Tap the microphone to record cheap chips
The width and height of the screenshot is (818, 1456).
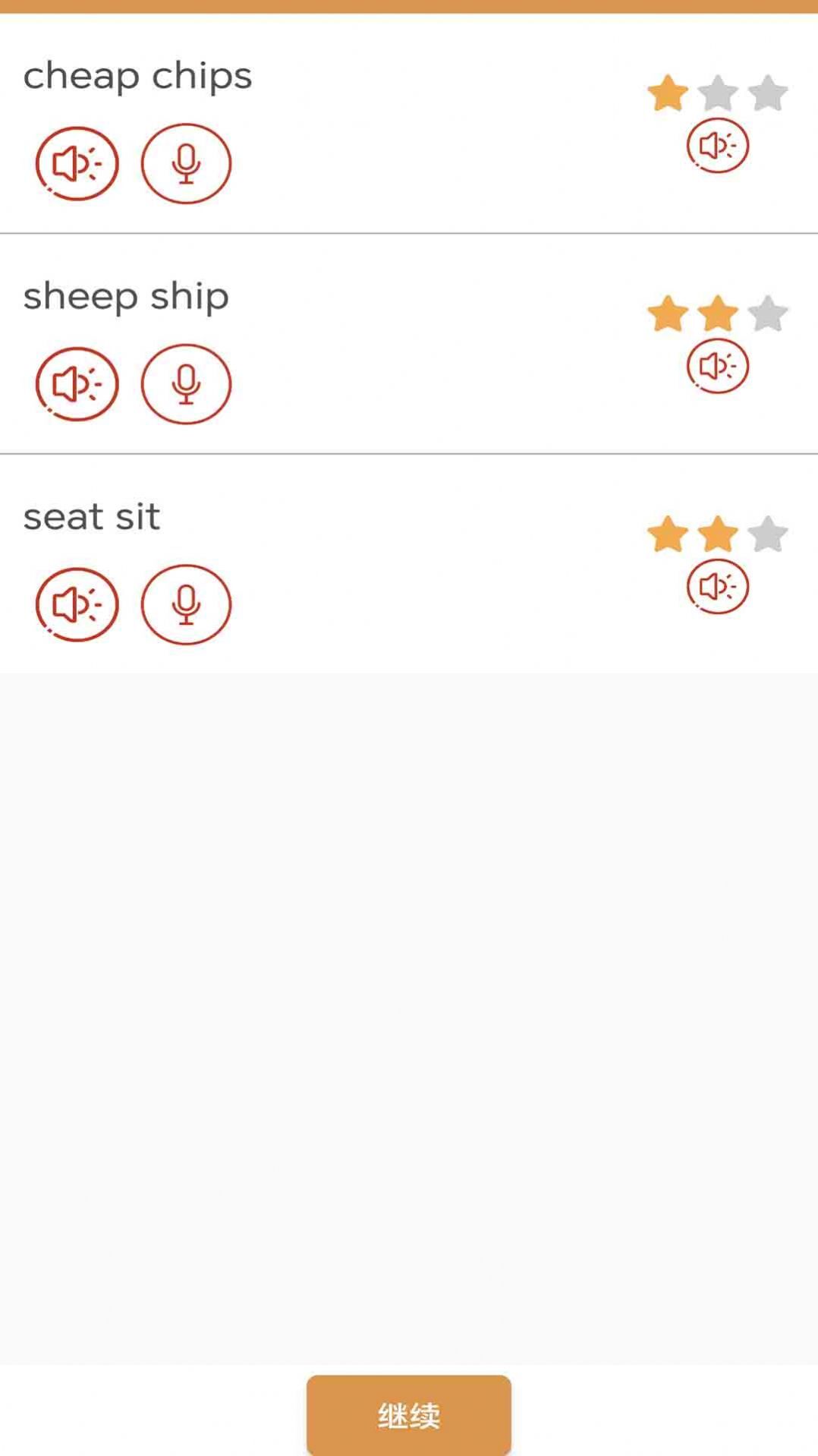(186, 164)
